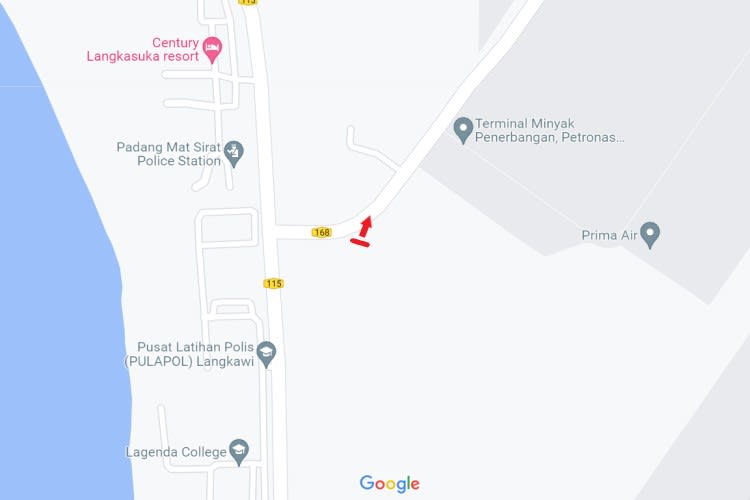The height and width of the screenshot is (500, 750).
Task: Select the Padang Mat Sirat Police Station marker
Action: (x=233, y=152)
